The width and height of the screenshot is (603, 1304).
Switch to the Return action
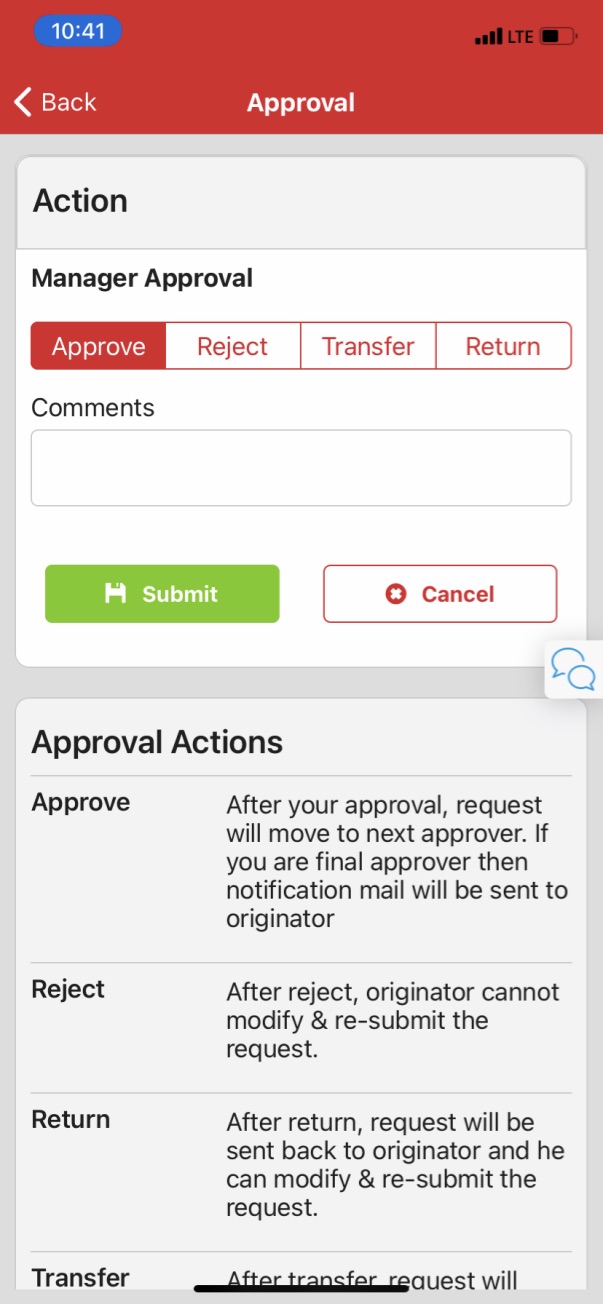pos(503,347)
